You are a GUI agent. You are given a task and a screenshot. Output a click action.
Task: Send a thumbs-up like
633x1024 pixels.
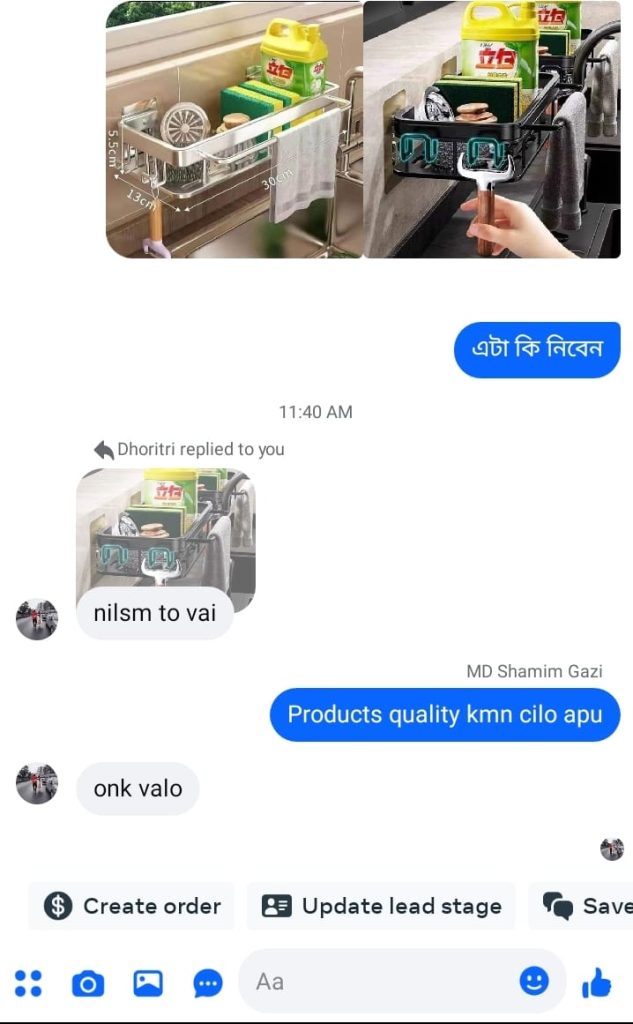click(597, 984)
